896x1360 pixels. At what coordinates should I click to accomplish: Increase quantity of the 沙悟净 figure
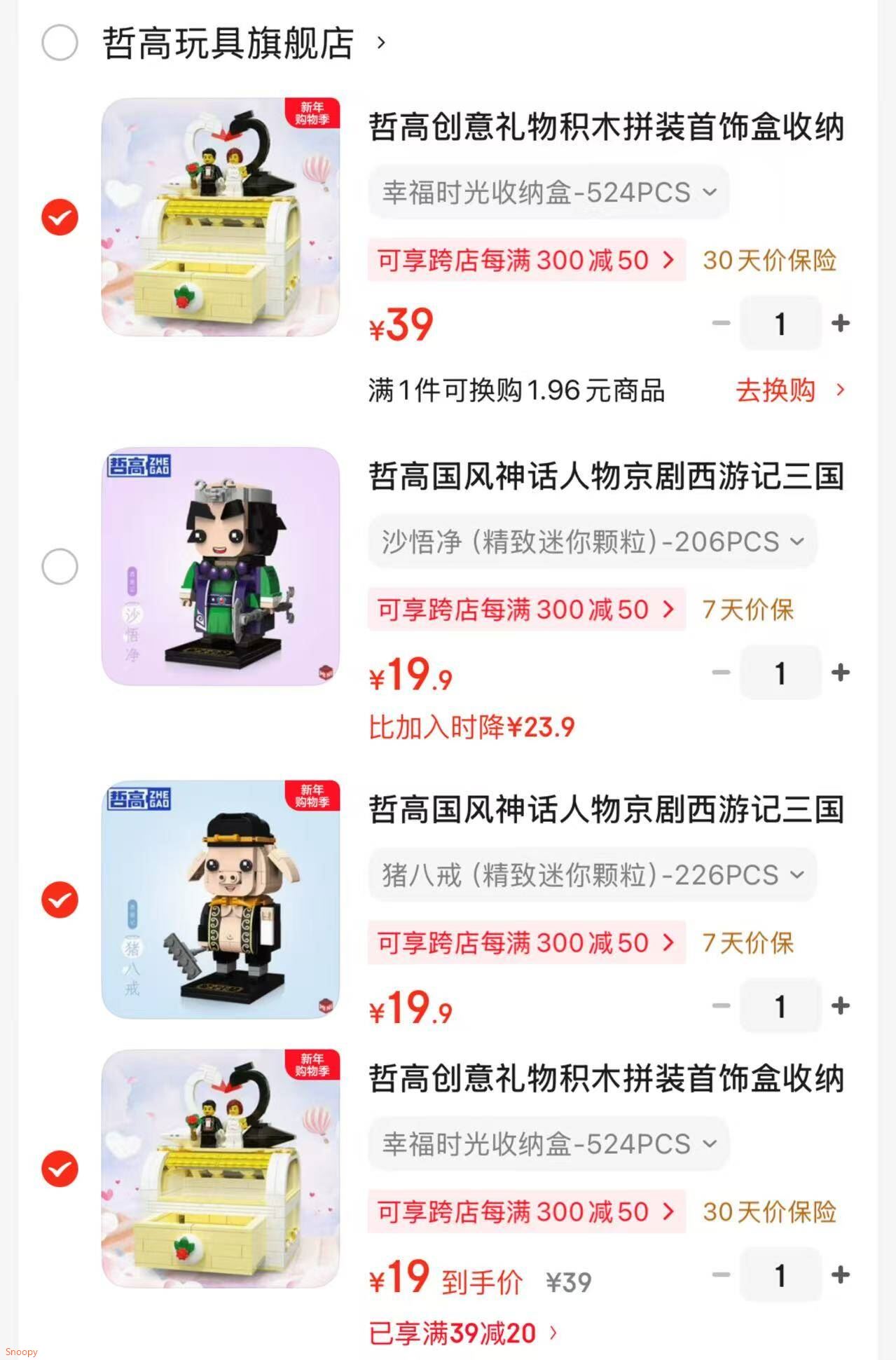click(x=840, y=673)
